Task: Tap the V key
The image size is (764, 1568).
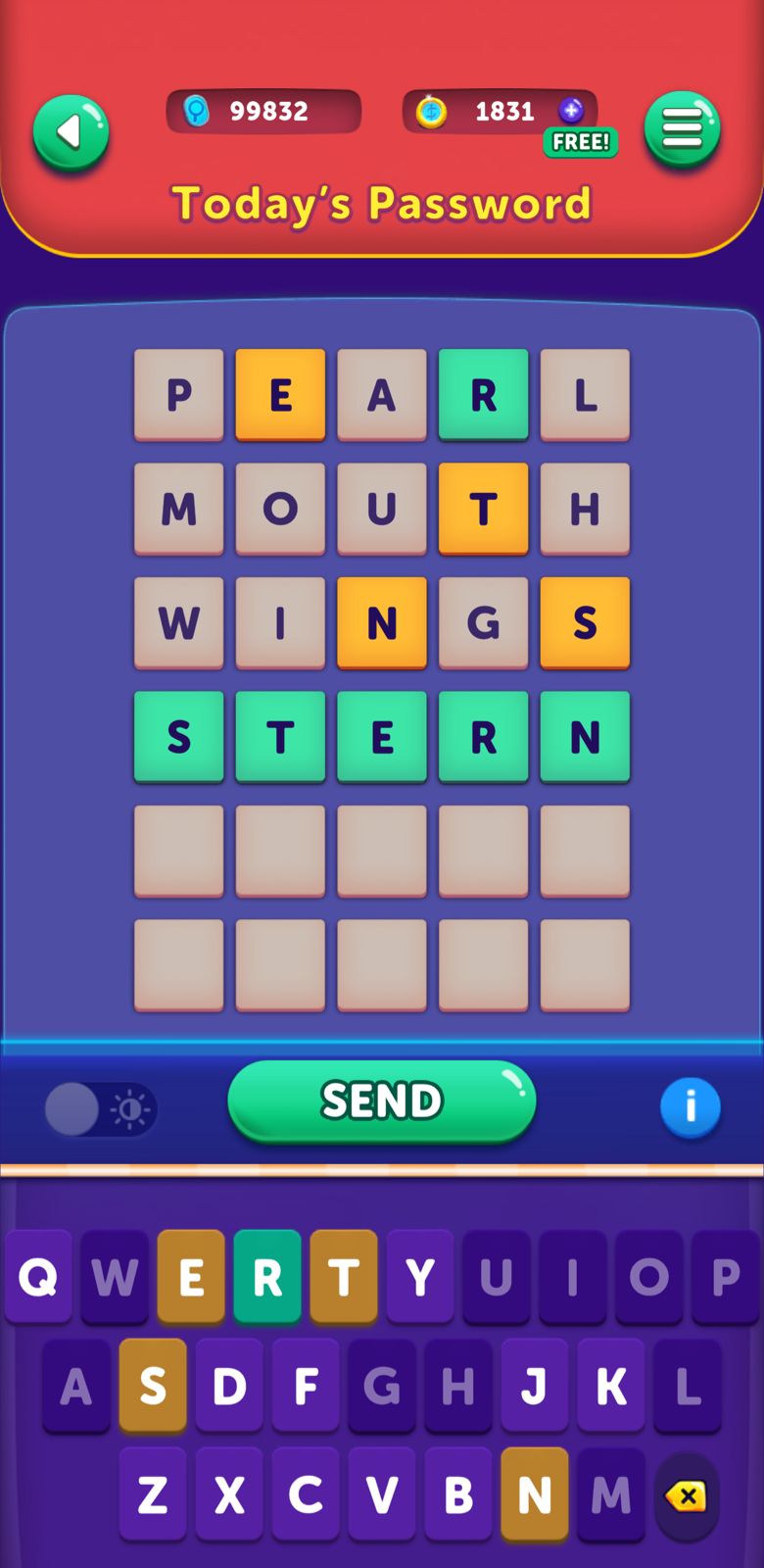Action: tap(382, 1495)
